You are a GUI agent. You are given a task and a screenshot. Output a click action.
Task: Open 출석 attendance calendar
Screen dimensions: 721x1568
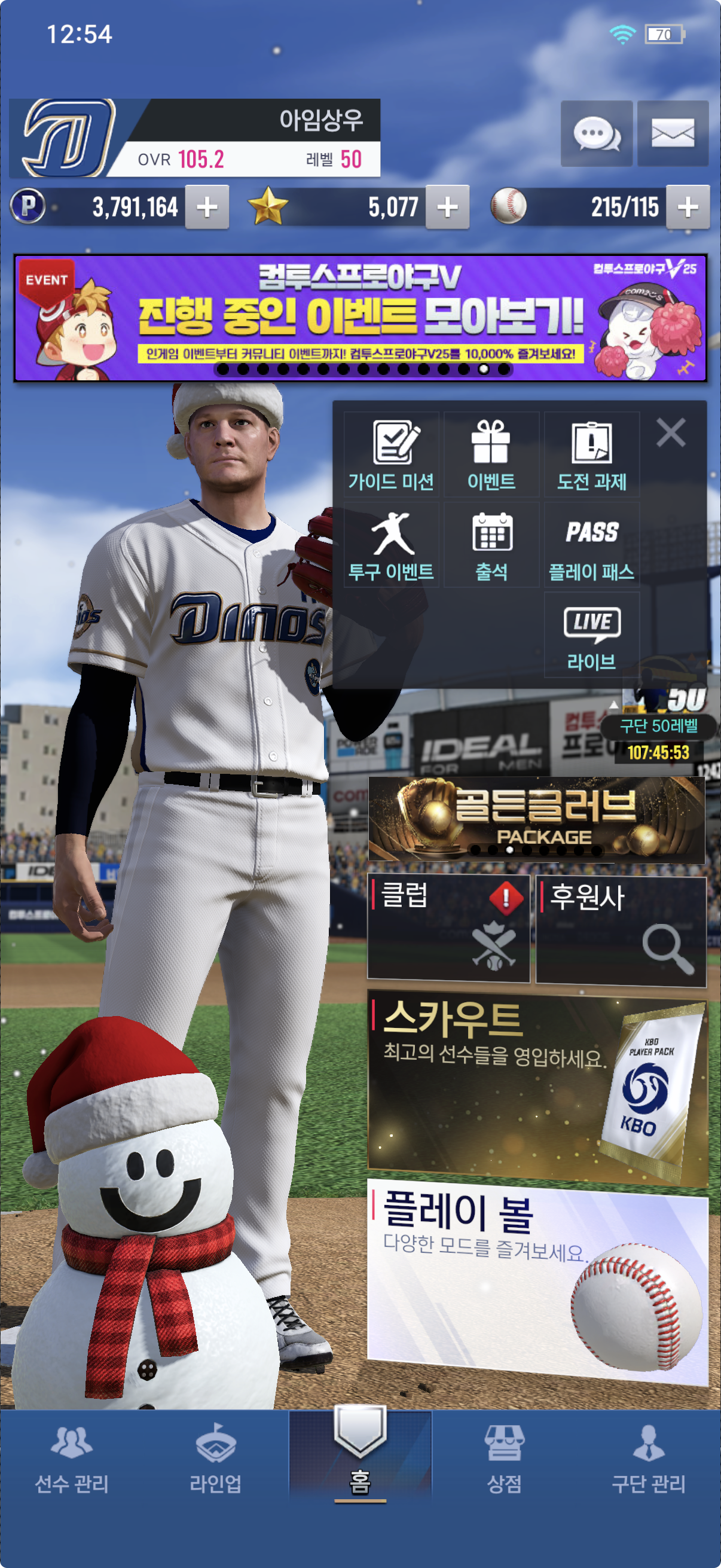[491, 545]
